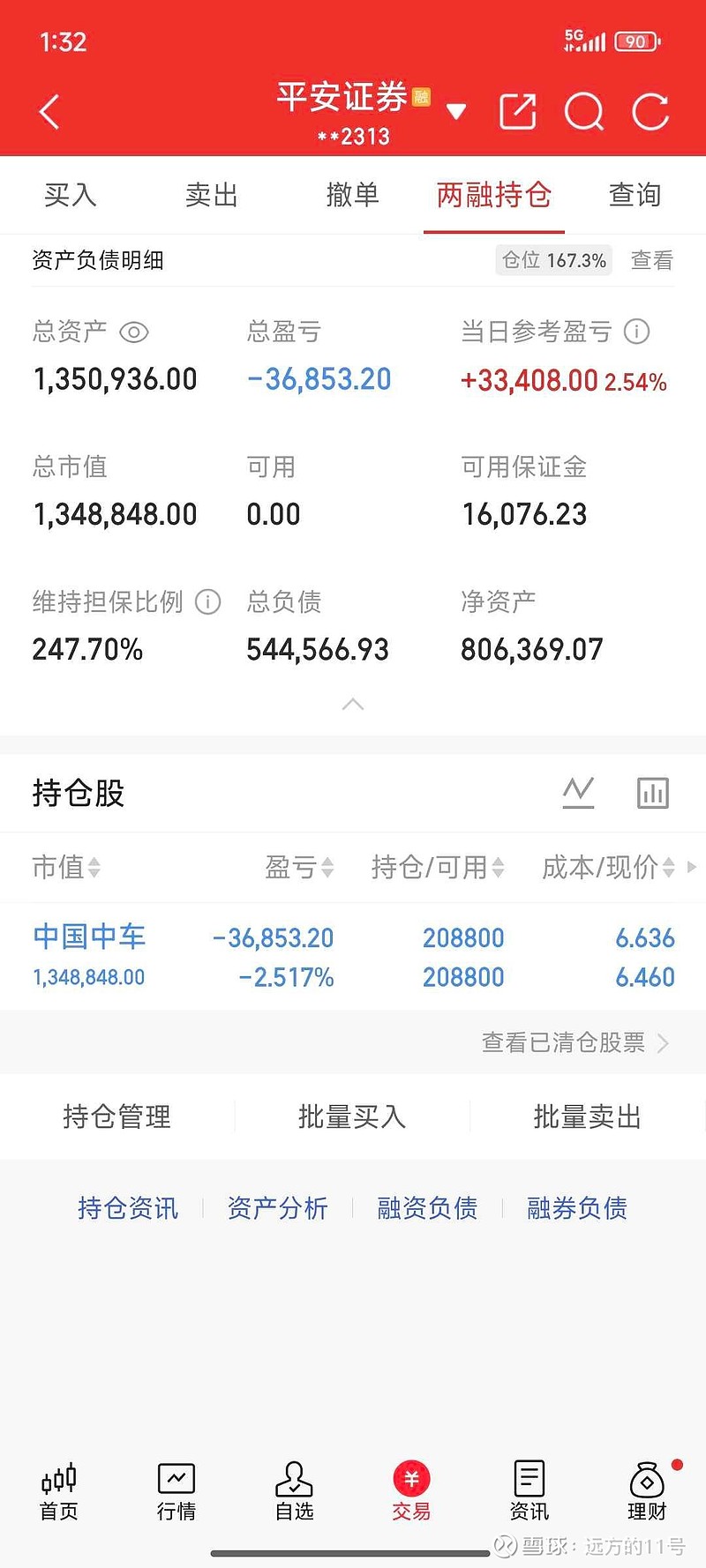Open the share icon in the top bar
Viewport: 706px width, 1568px height.
[x=517, y=111]
